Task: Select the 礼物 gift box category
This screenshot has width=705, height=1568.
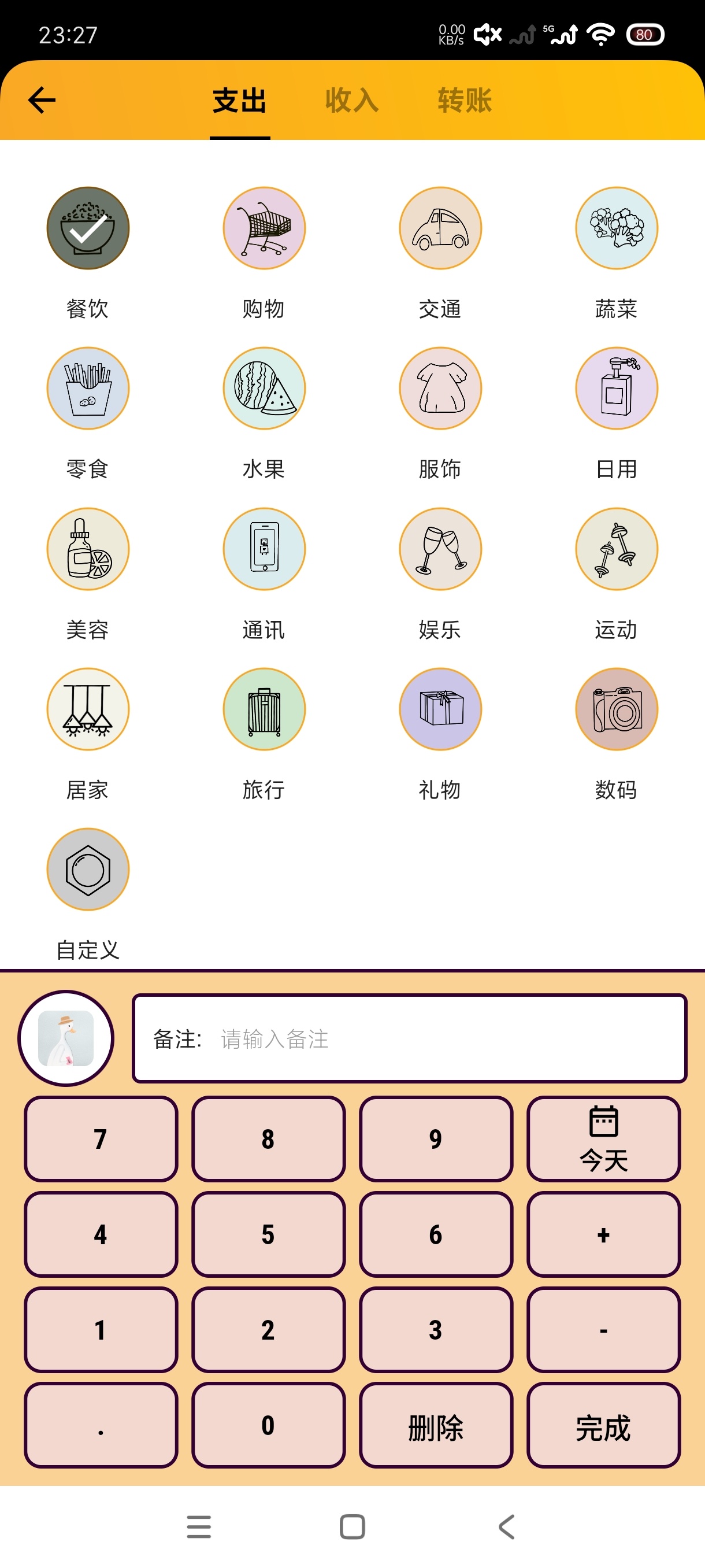Action: pyautogui.click(x=440, y=709)
